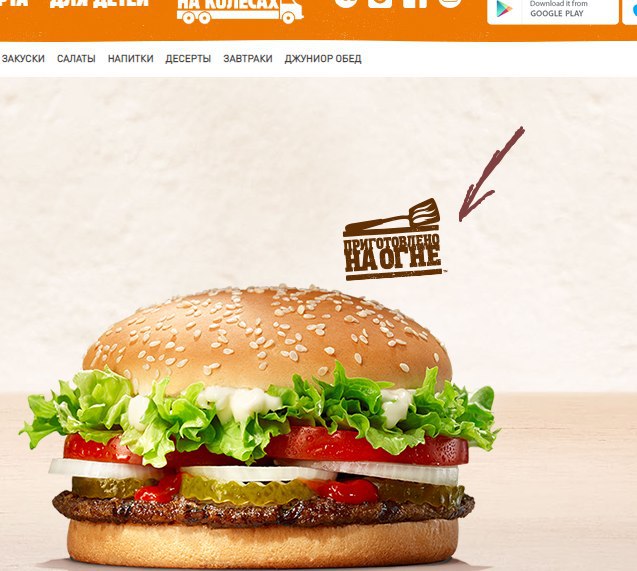Open the Для детей section
637x571 pixels.
(98, 4)
